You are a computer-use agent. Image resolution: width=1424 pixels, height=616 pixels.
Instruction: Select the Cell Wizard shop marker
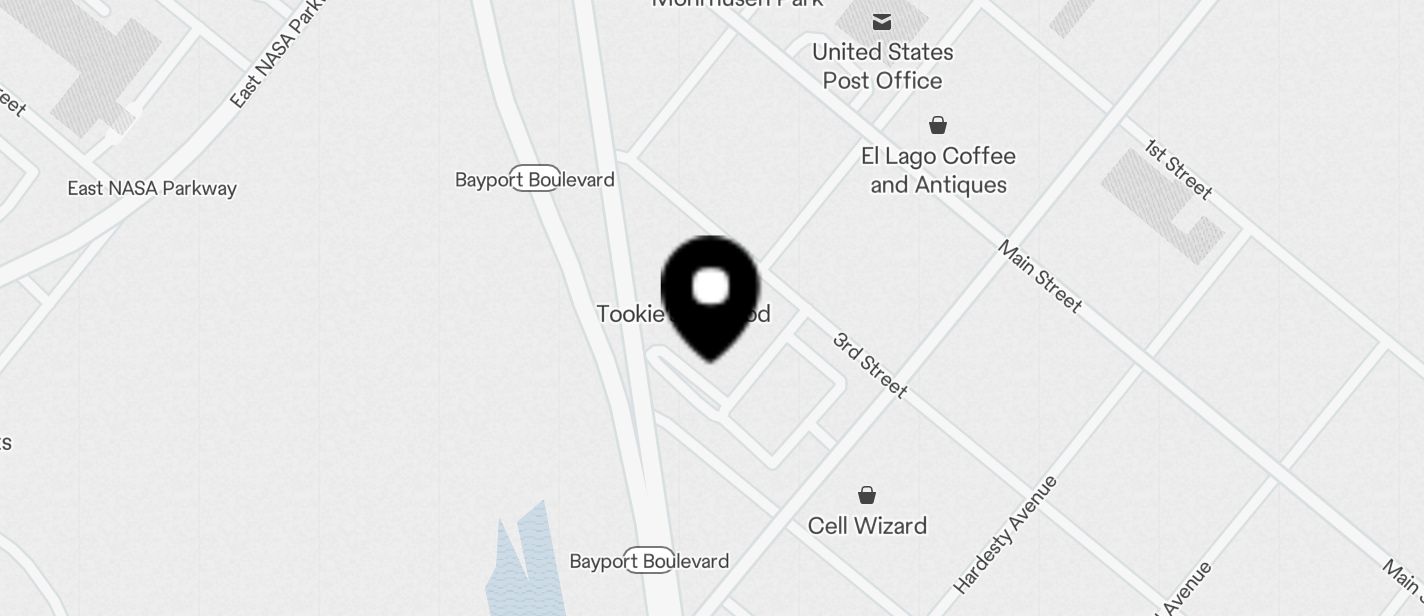(867, 495)
